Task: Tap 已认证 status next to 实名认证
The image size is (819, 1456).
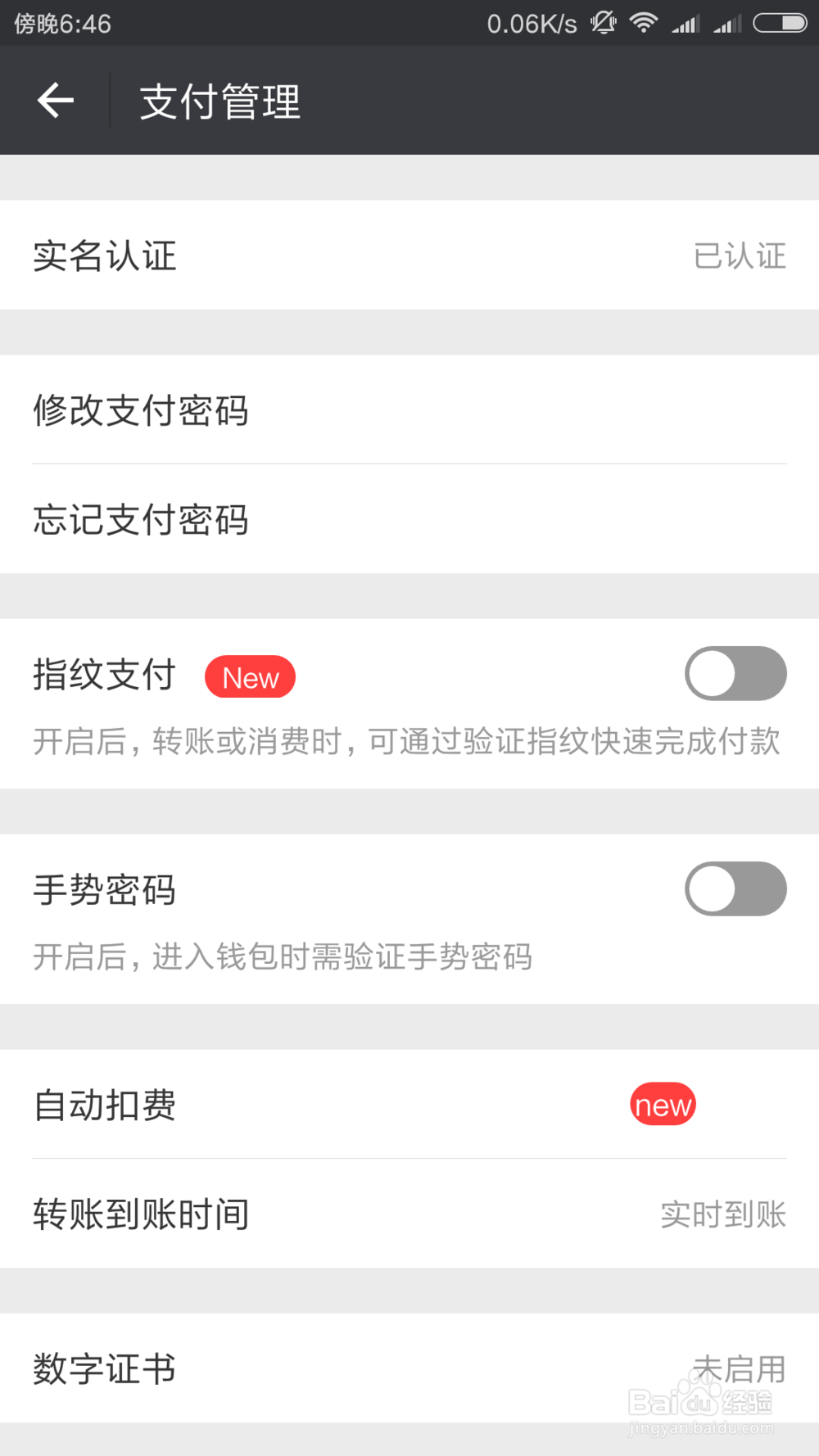Action: tap(738, 255)
